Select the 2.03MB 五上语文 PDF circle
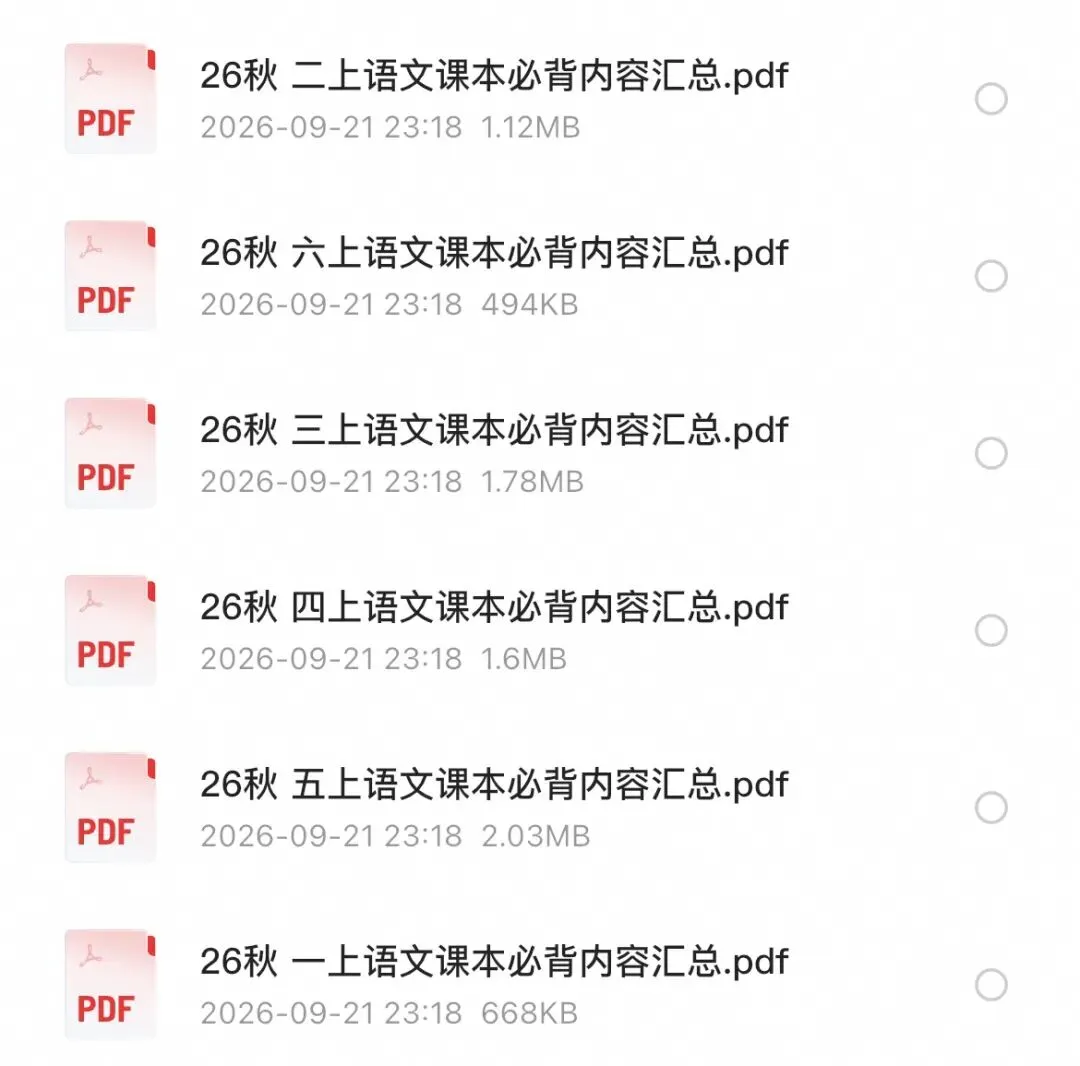 (991, 807)
